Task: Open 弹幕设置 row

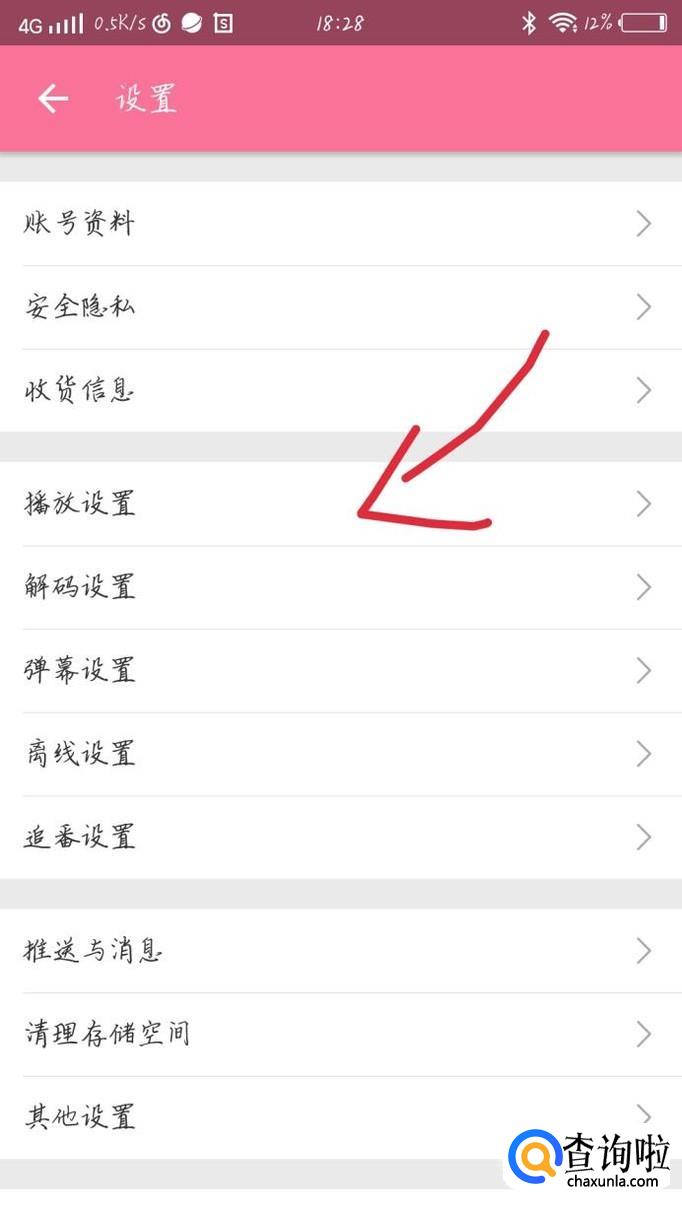Action: pos(341,671)
